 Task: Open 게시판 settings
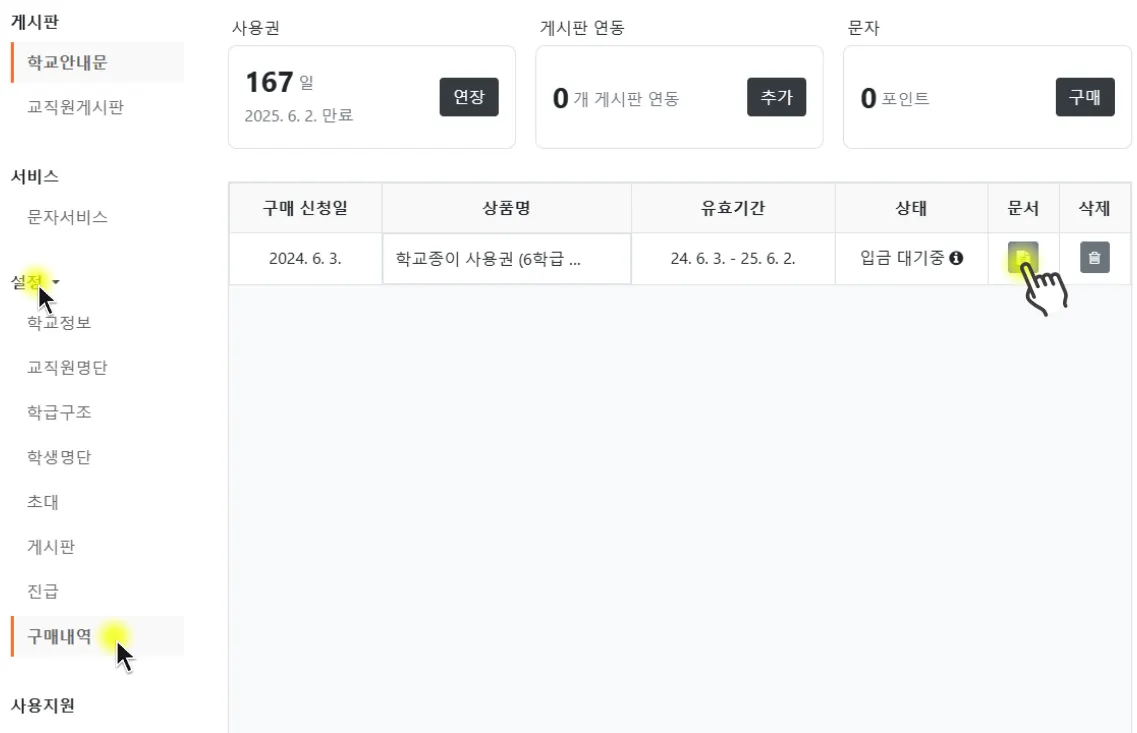click(x=51, y=547)
